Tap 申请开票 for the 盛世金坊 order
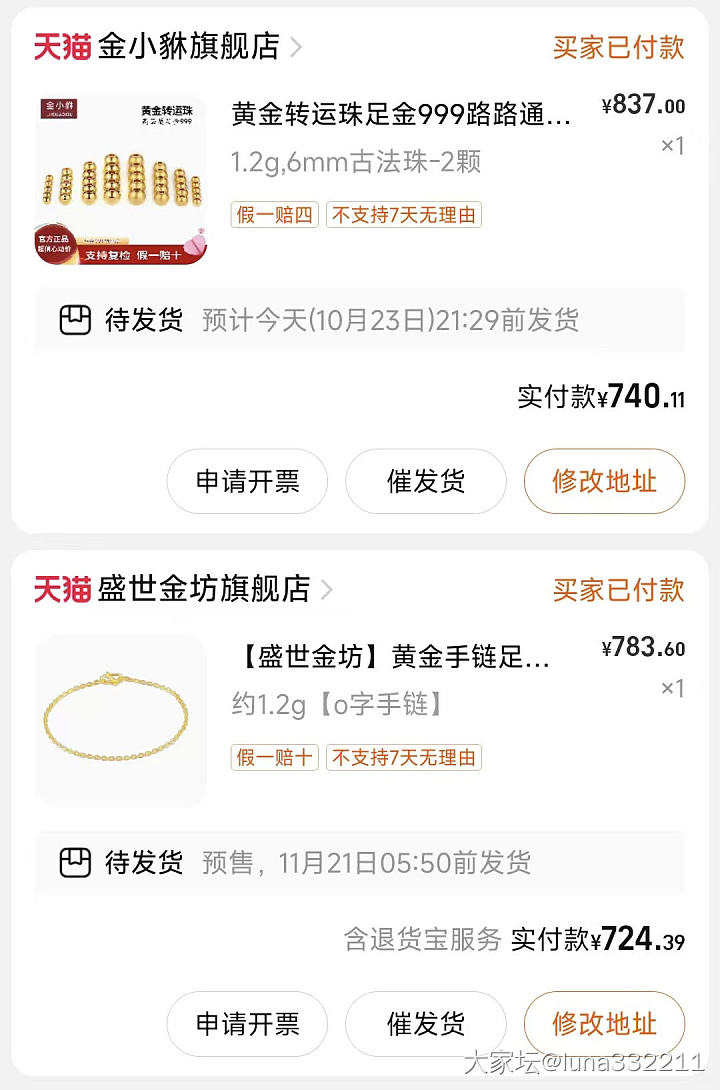Image resolution: width=720 pixels, height=1090 pixels. (247, 1024)
